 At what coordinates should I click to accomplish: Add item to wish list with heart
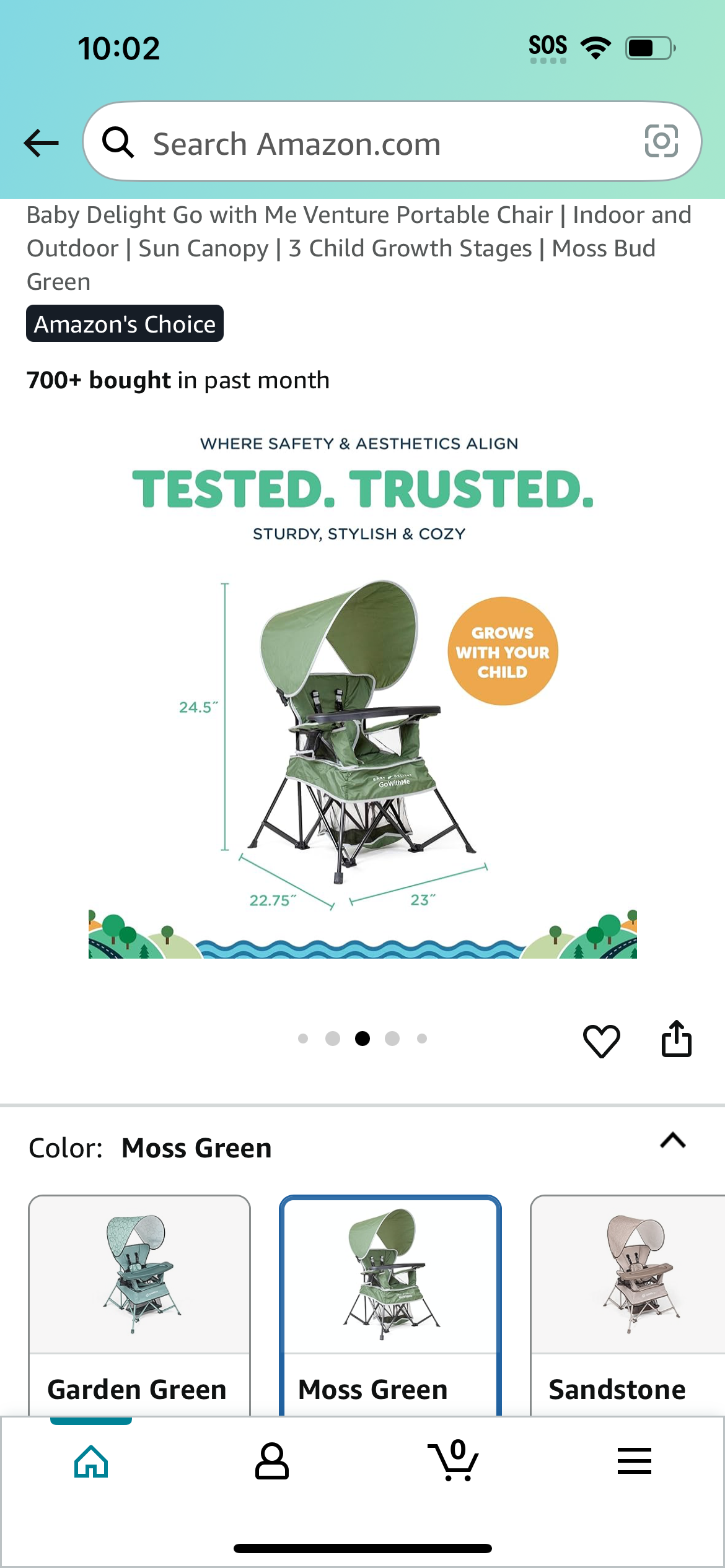point(601,1040)
